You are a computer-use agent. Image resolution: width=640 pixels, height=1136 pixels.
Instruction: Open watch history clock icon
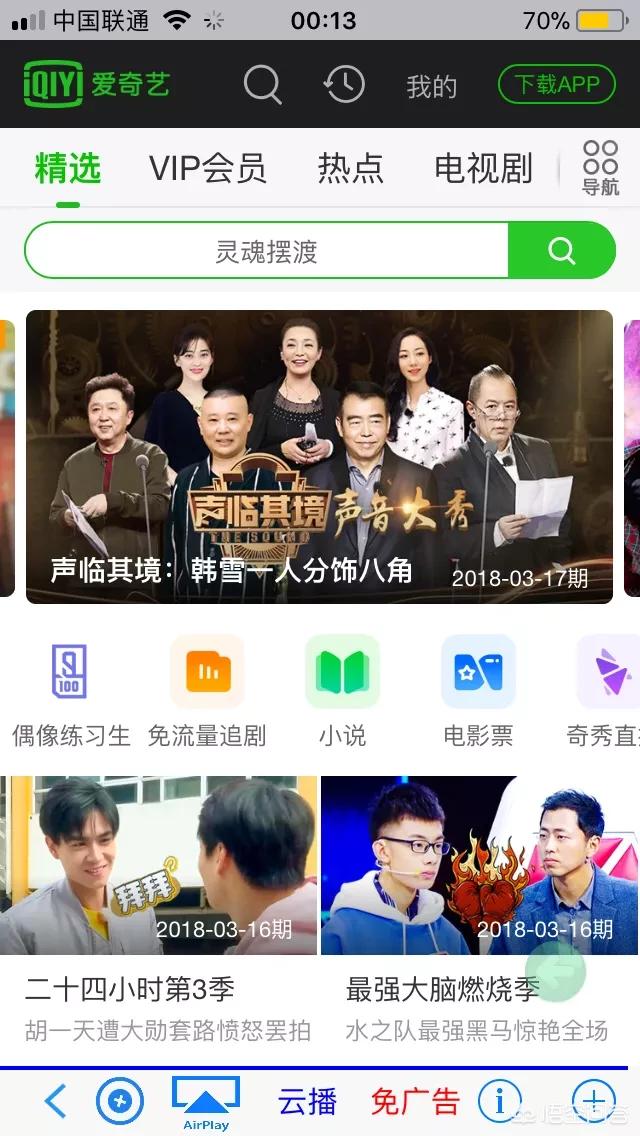[x=344, y=85]
